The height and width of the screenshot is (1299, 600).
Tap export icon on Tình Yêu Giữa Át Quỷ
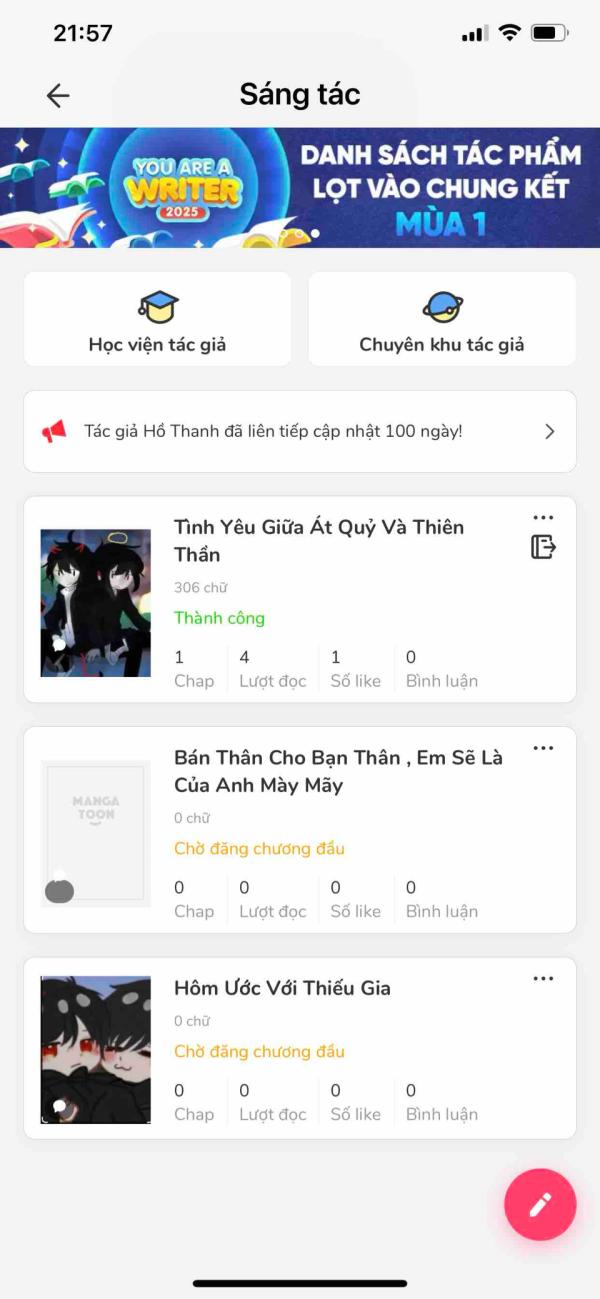[x=543, y=547]
